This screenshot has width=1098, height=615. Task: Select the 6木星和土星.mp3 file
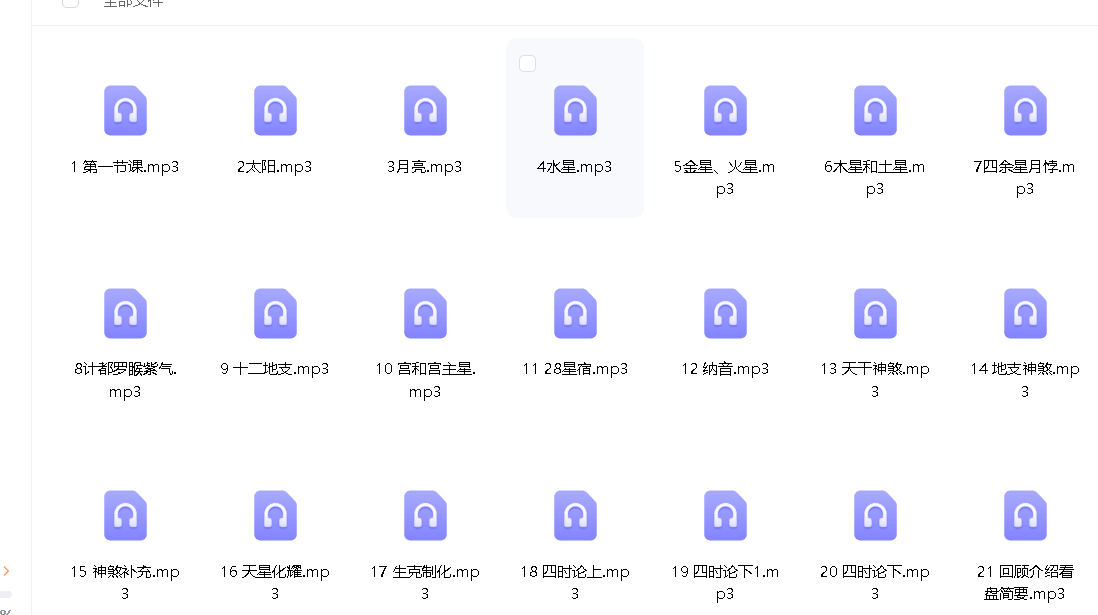pyautogui.click(x=875, y=111)
